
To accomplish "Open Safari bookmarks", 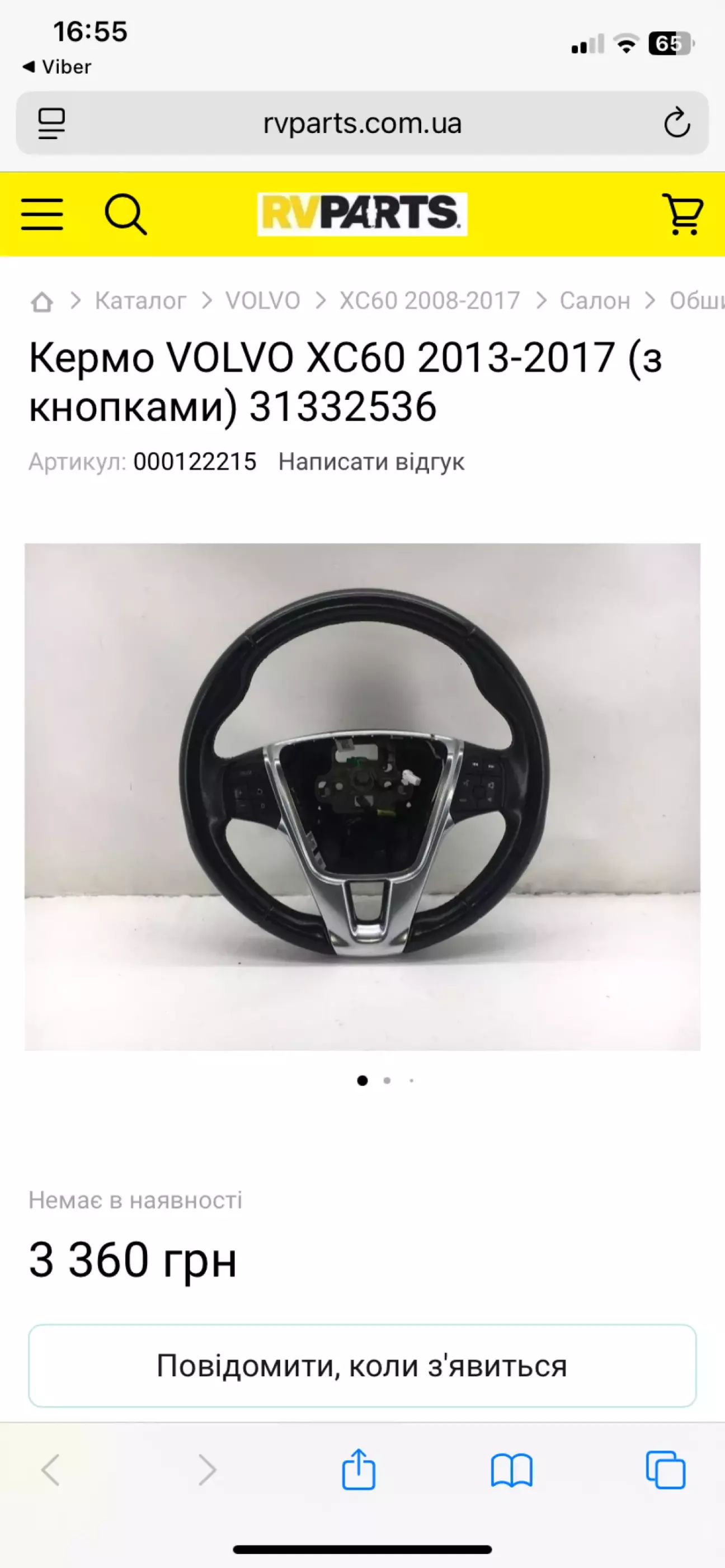I will click(x=511, y=1470).
